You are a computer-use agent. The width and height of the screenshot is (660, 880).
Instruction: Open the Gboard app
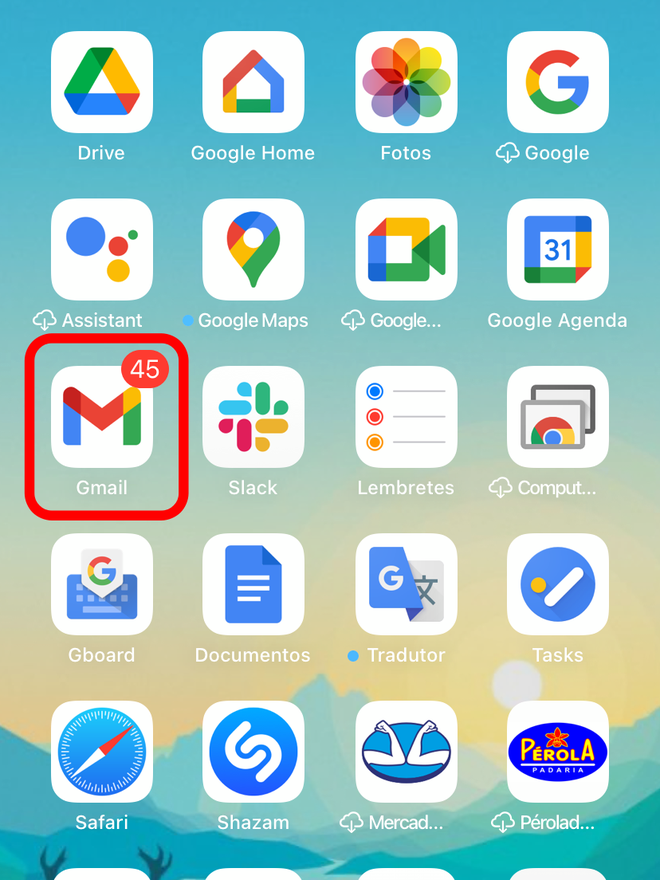[x=102, y=584]
